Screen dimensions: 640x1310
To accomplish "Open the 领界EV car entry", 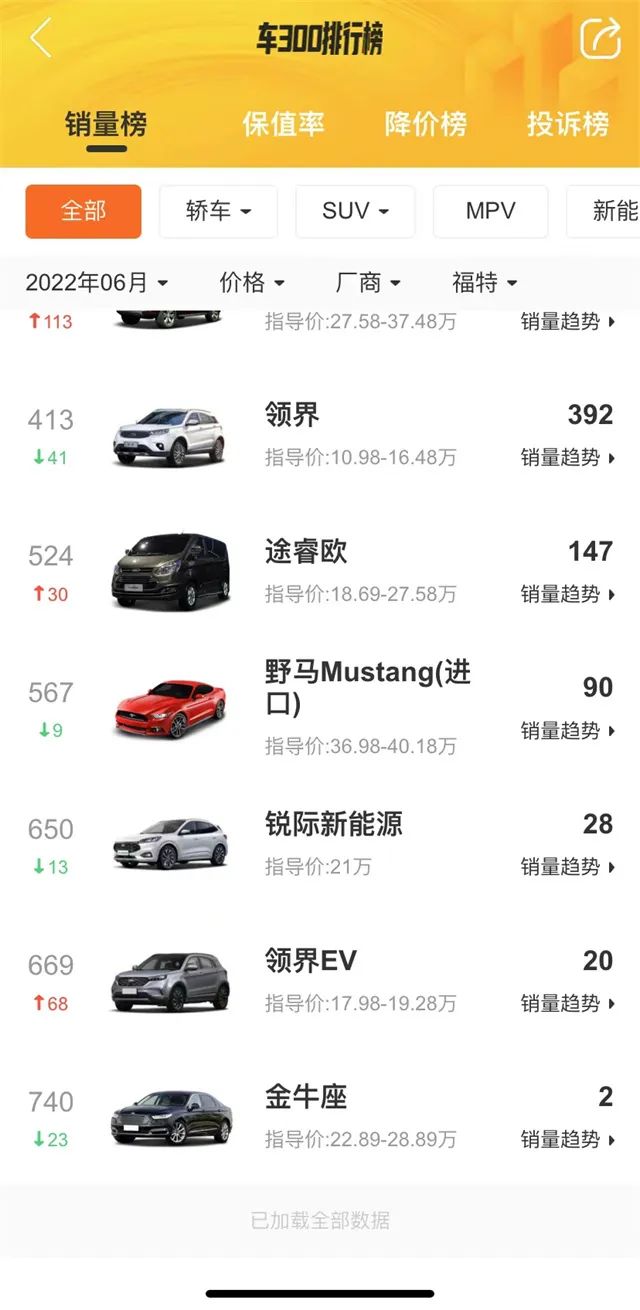I will [x=310, y=961].
